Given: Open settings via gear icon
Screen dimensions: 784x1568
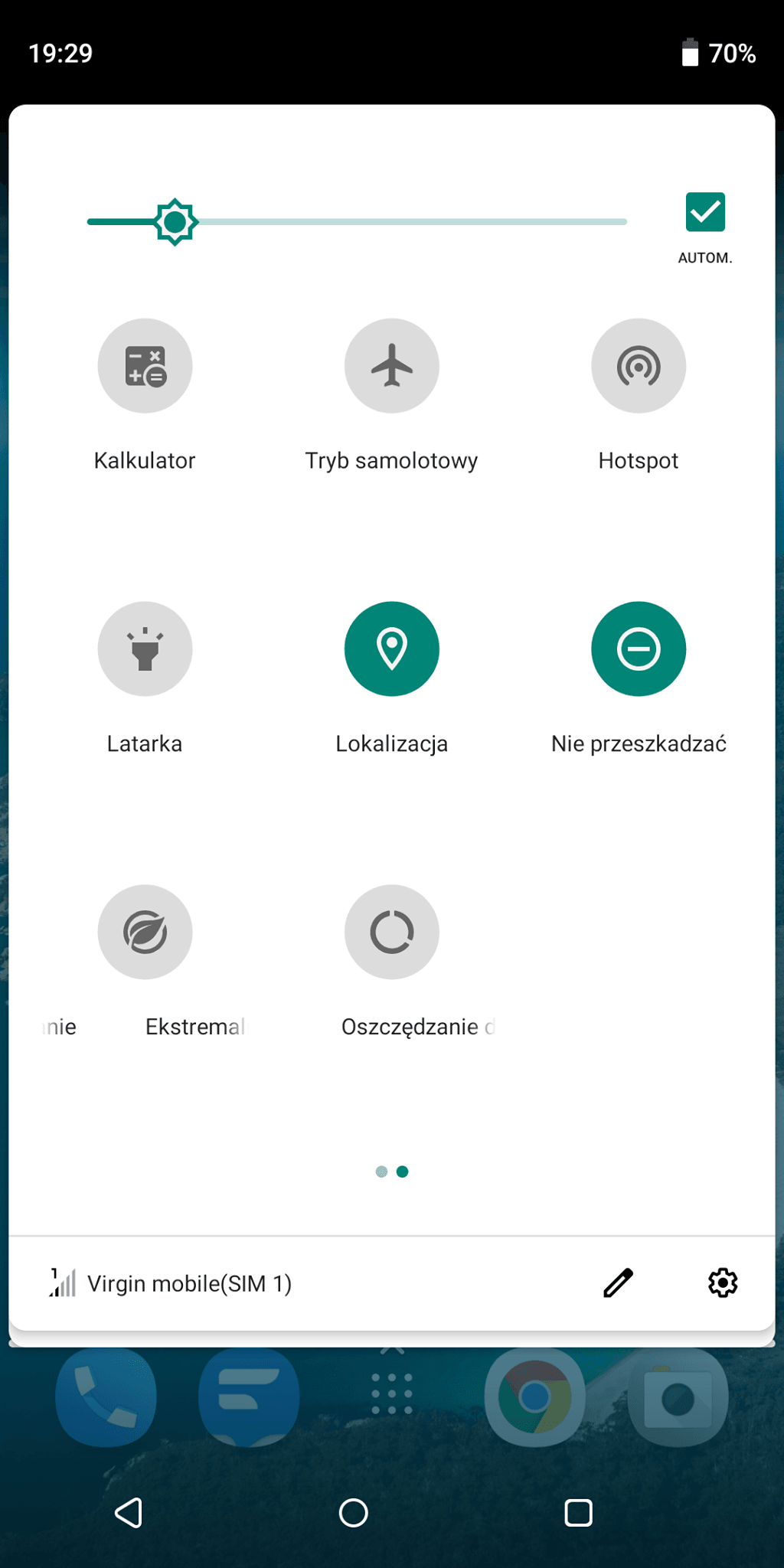Looking at the screenshot, I should pos(723,1282).
